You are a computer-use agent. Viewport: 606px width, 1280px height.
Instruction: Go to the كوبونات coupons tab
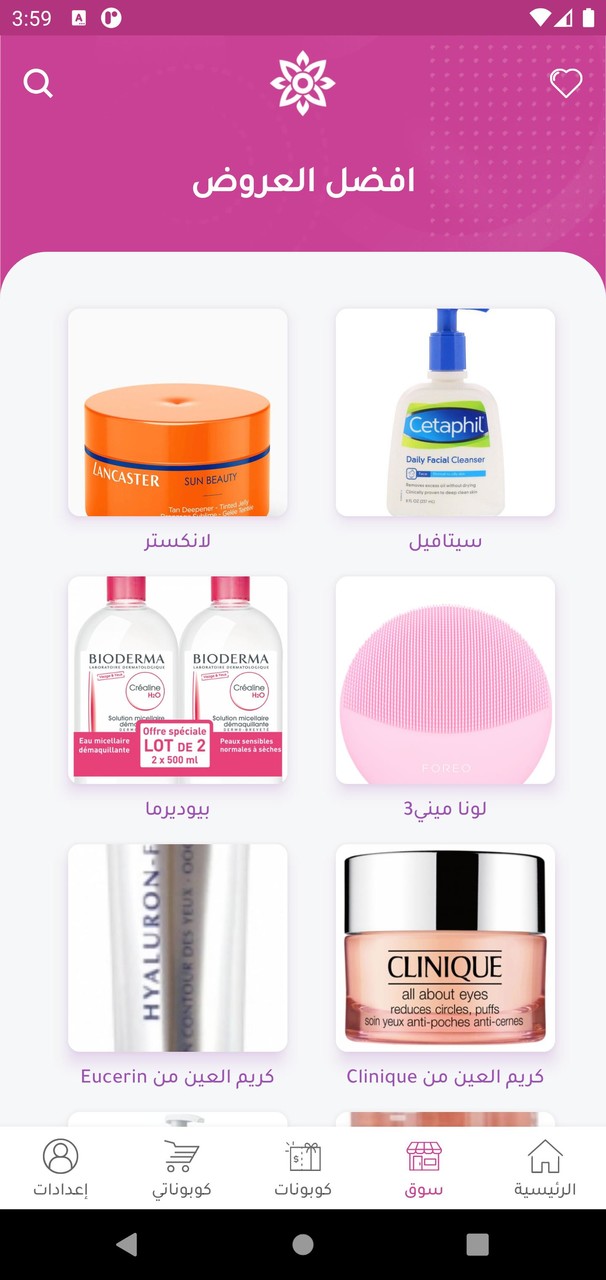303,1168
